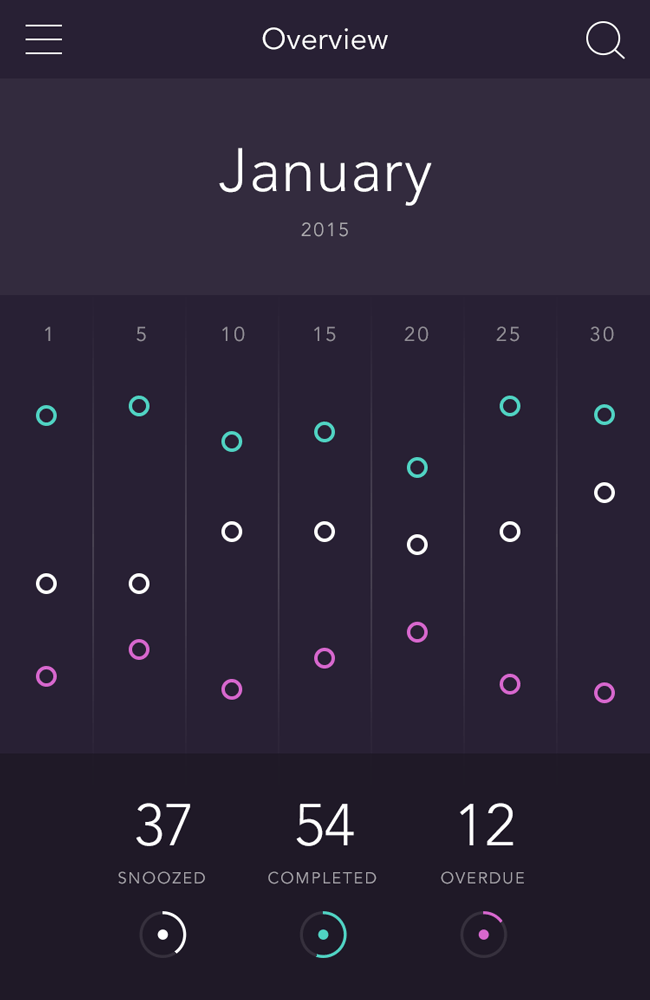Select the day 15 column
650x1000 pixels.
click(x=324, y=334)
